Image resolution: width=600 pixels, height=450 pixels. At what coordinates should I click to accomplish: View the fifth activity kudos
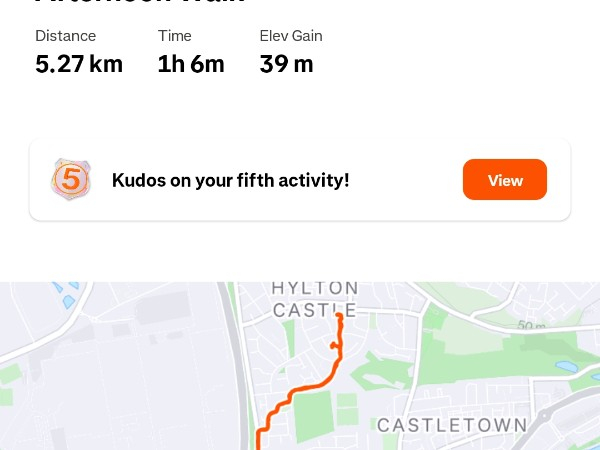[x=504, y=180]
